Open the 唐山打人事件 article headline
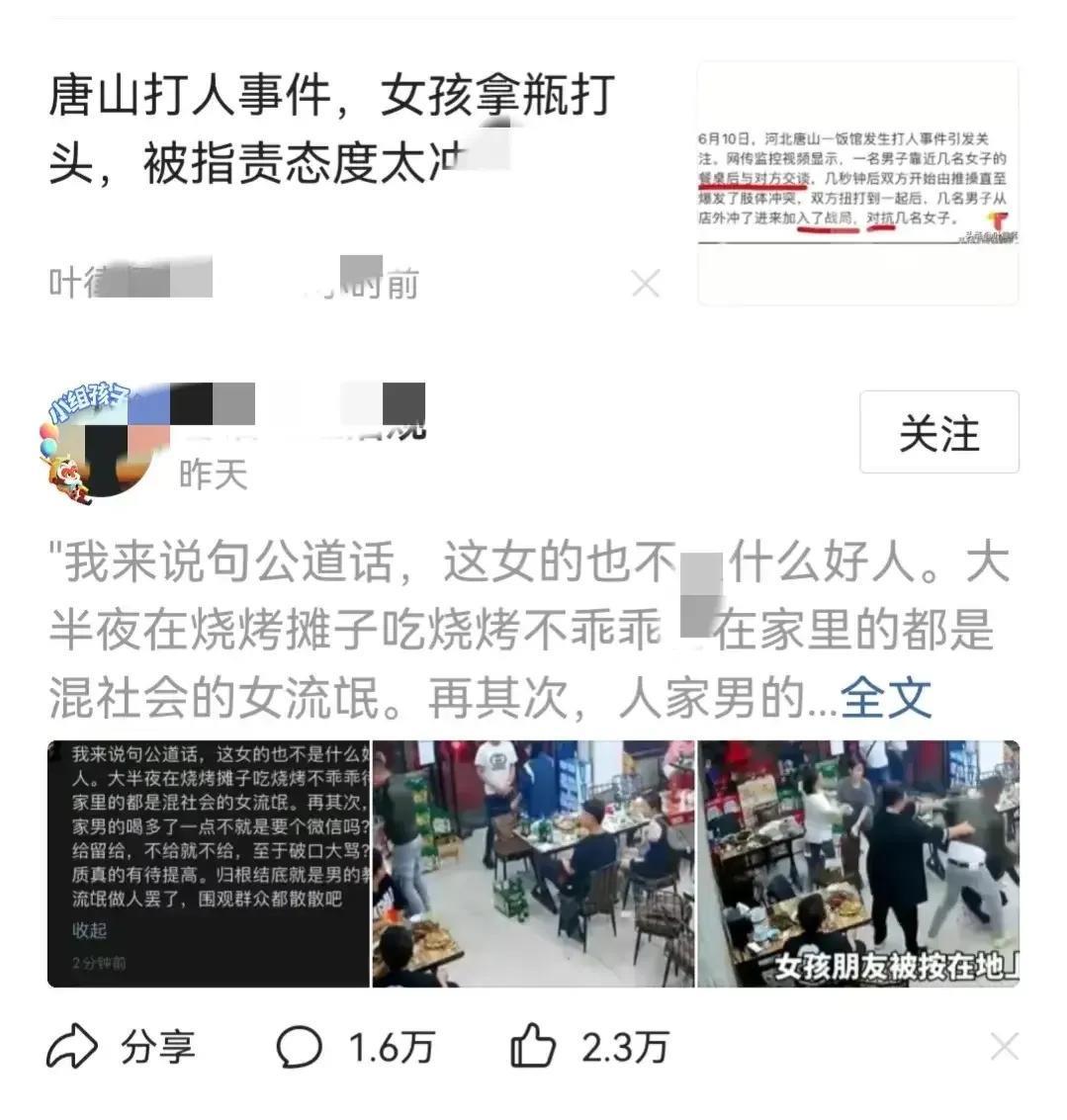The image size is (1067, 1120). 331,129
